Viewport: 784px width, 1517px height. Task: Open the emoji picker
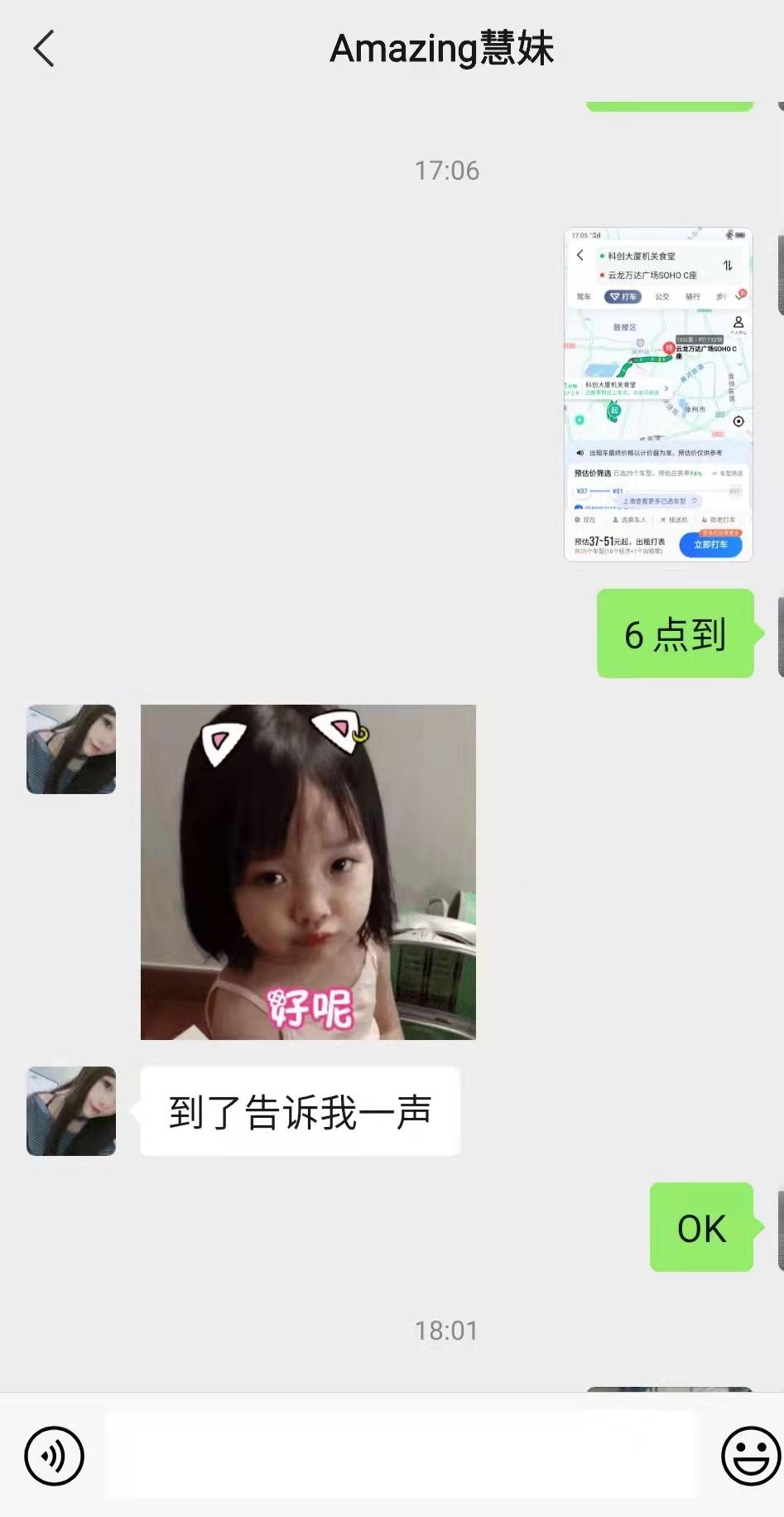[x=750, y=1455]
